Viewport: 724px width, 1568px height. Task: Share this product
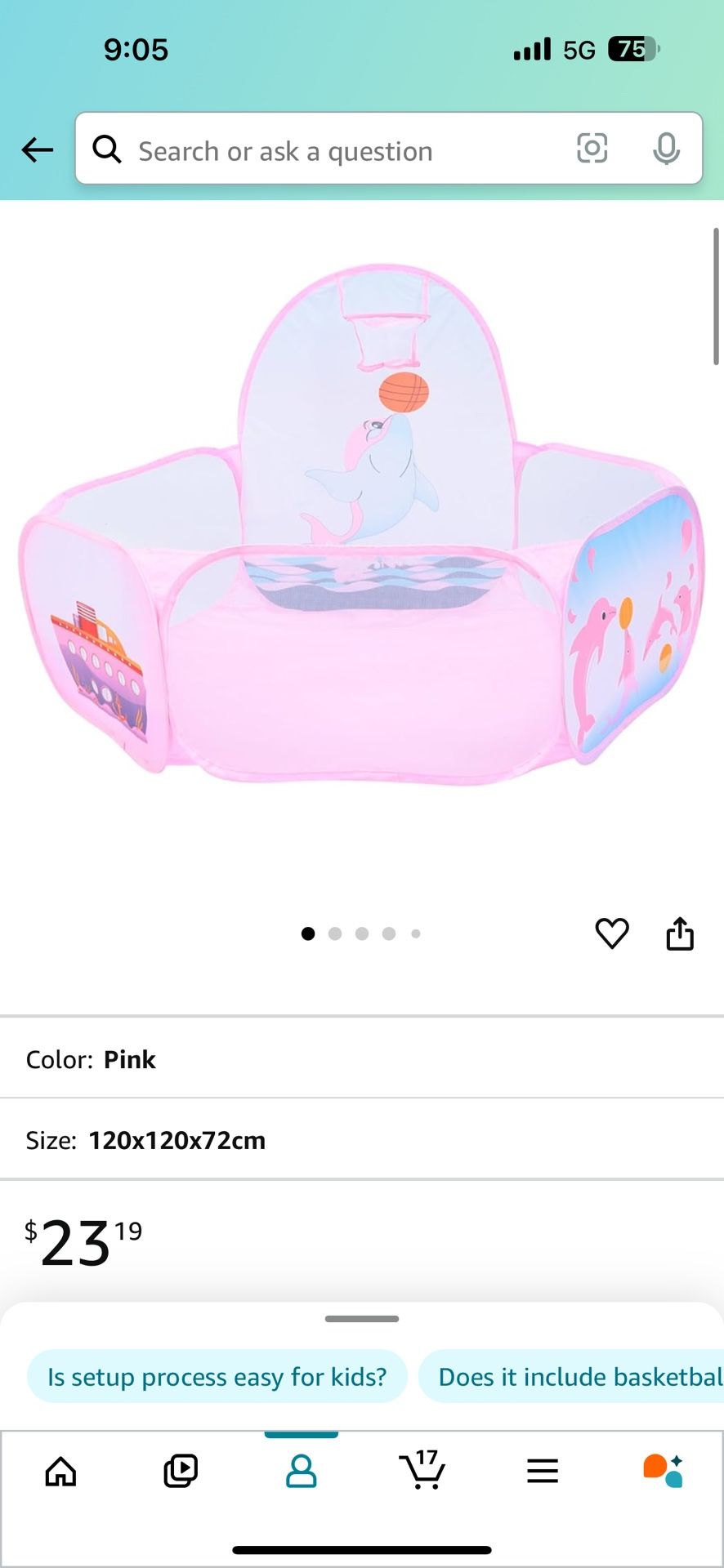click(680, 933)
